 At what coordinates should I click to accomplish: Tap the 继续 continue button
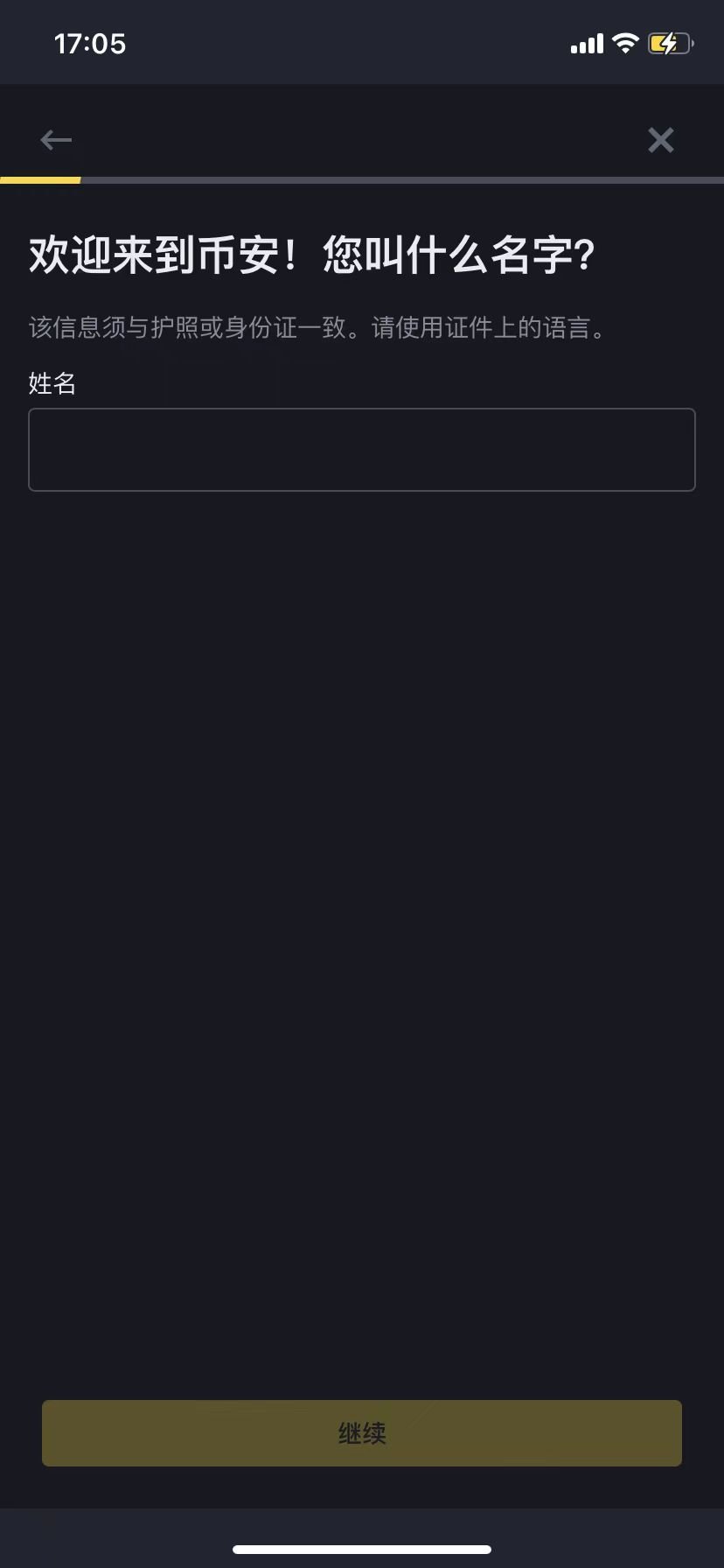point(362,1433)
